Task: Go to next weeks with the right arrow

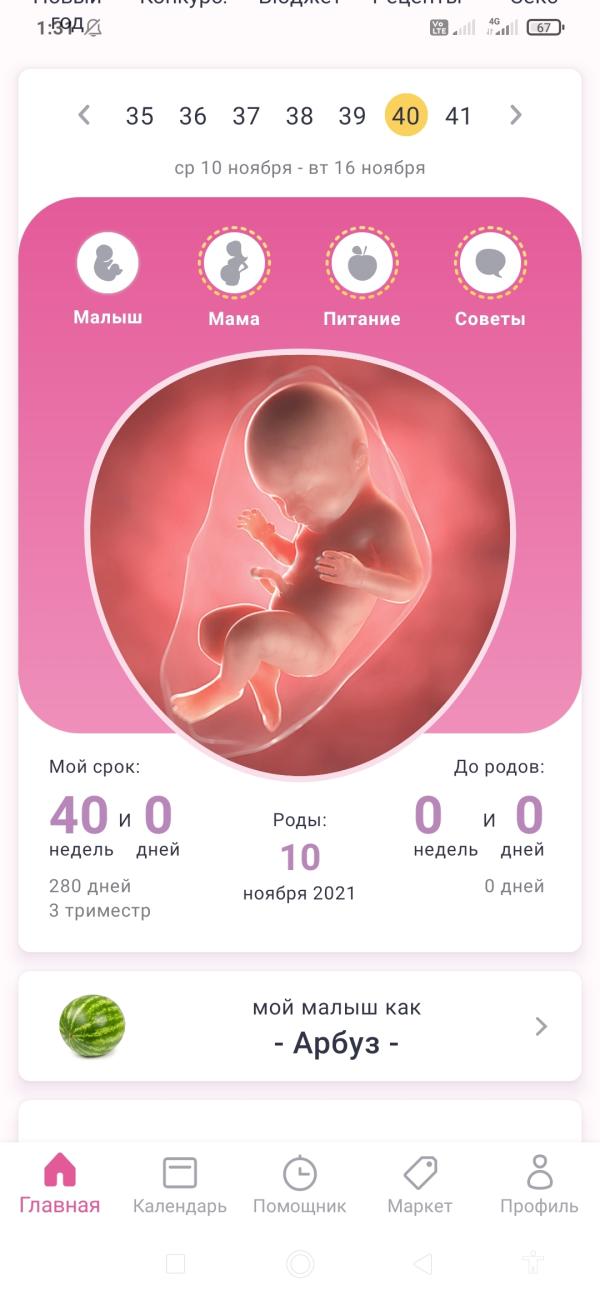Action: [x=516, y=115]
